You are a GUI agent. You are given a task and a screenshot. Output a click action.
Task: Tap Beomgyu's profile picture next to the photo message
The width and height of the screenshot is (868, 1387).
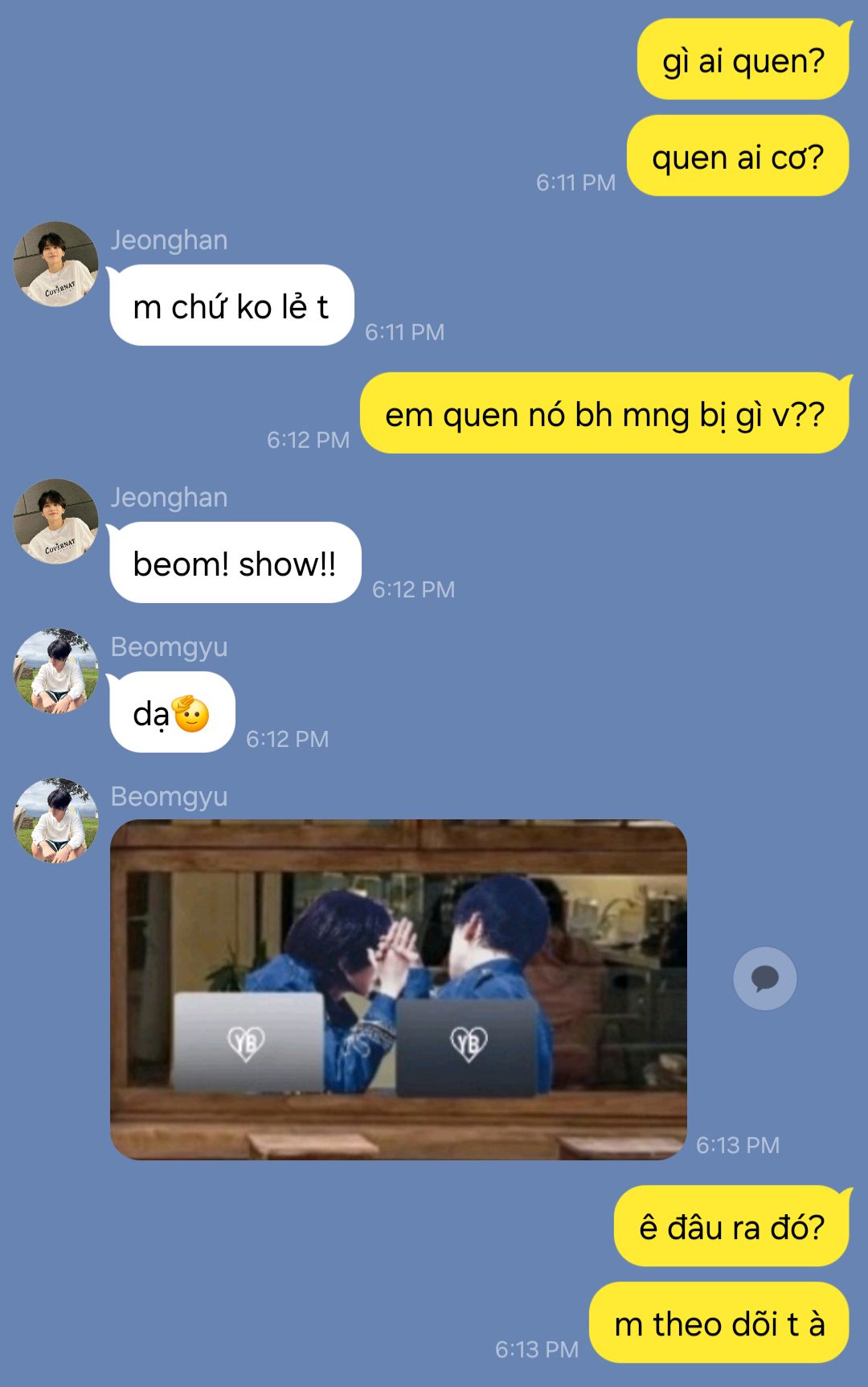(55, 820)
